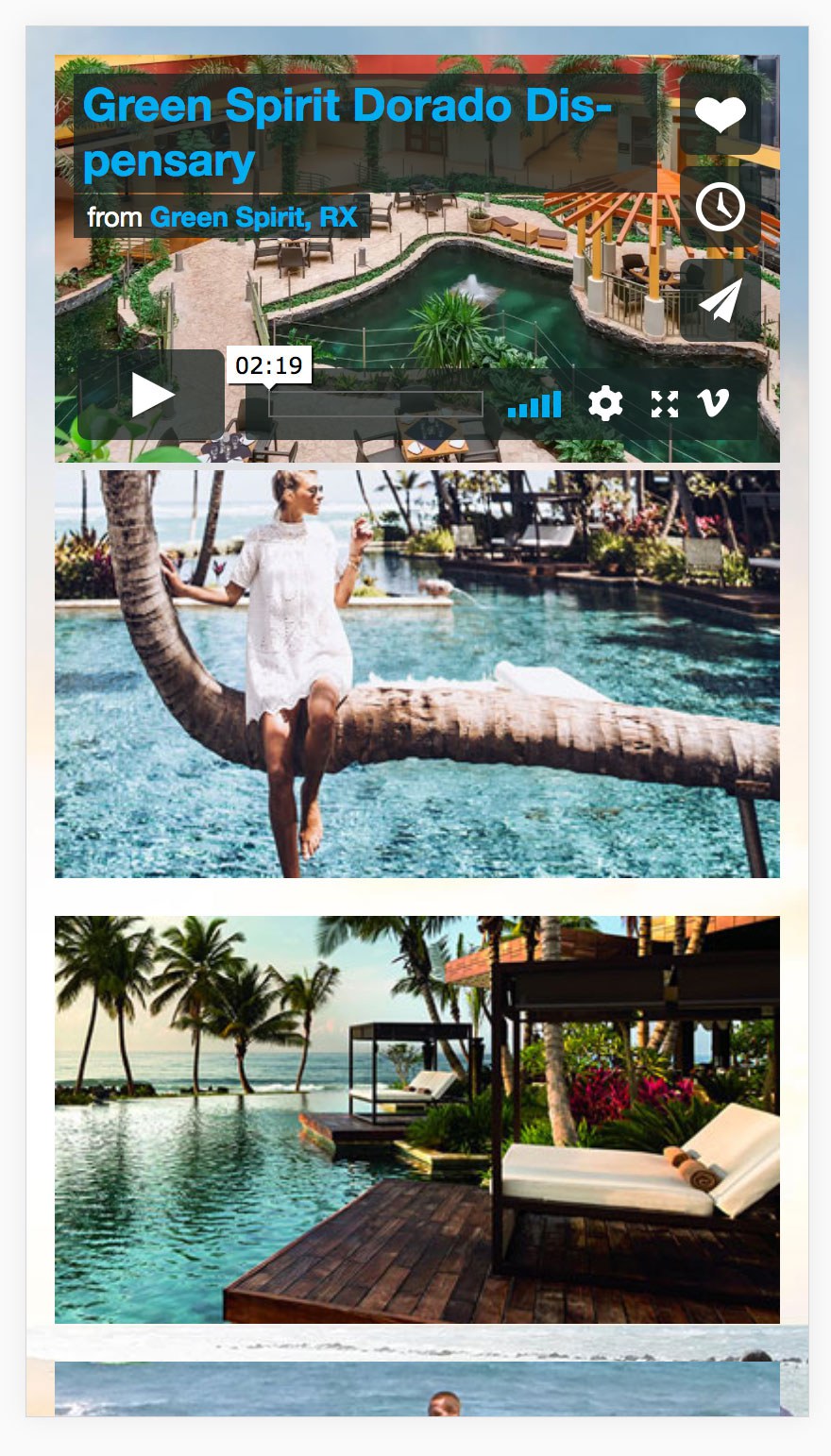Open Vimeo via the logo icon

713,403
